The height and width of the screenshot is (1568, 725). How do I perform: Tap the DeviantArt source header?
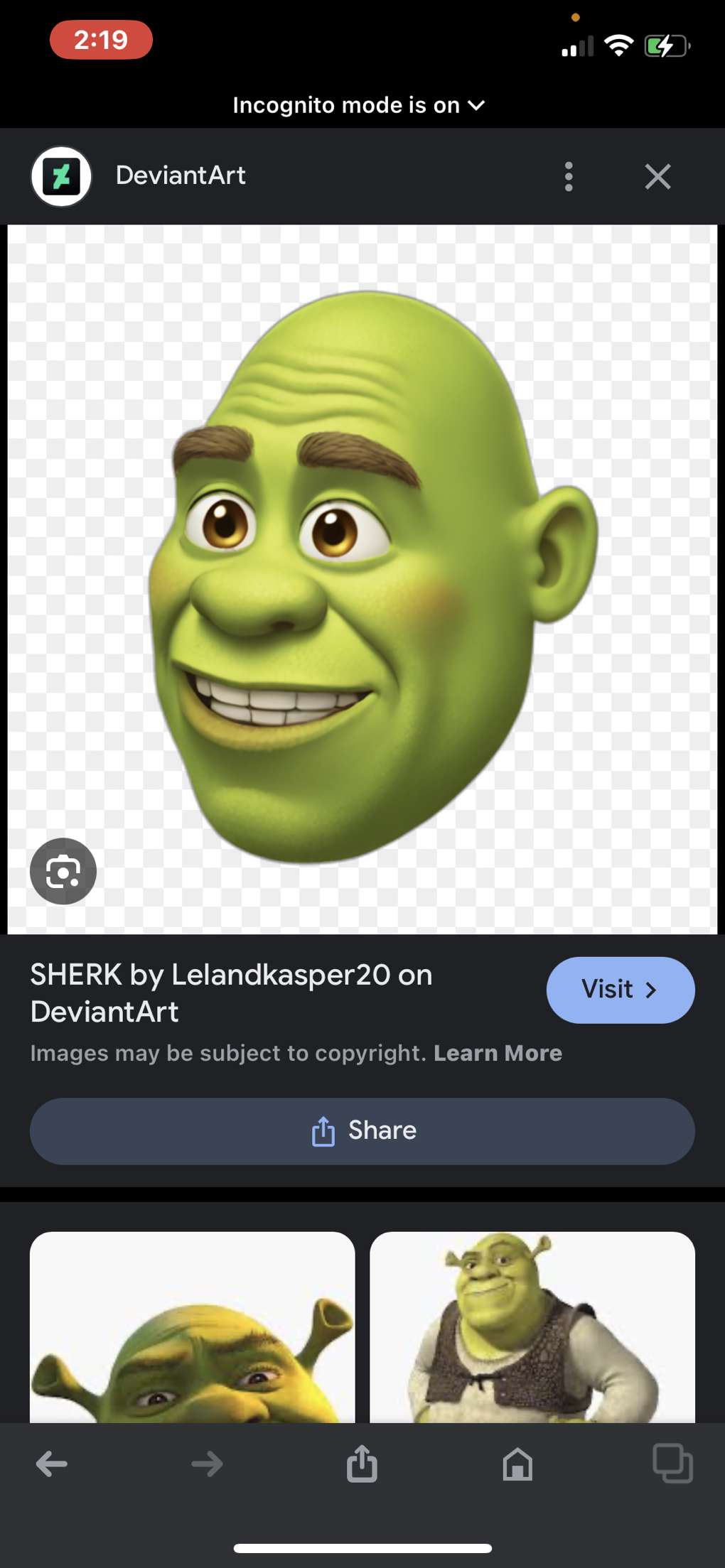tap(181, 175)
